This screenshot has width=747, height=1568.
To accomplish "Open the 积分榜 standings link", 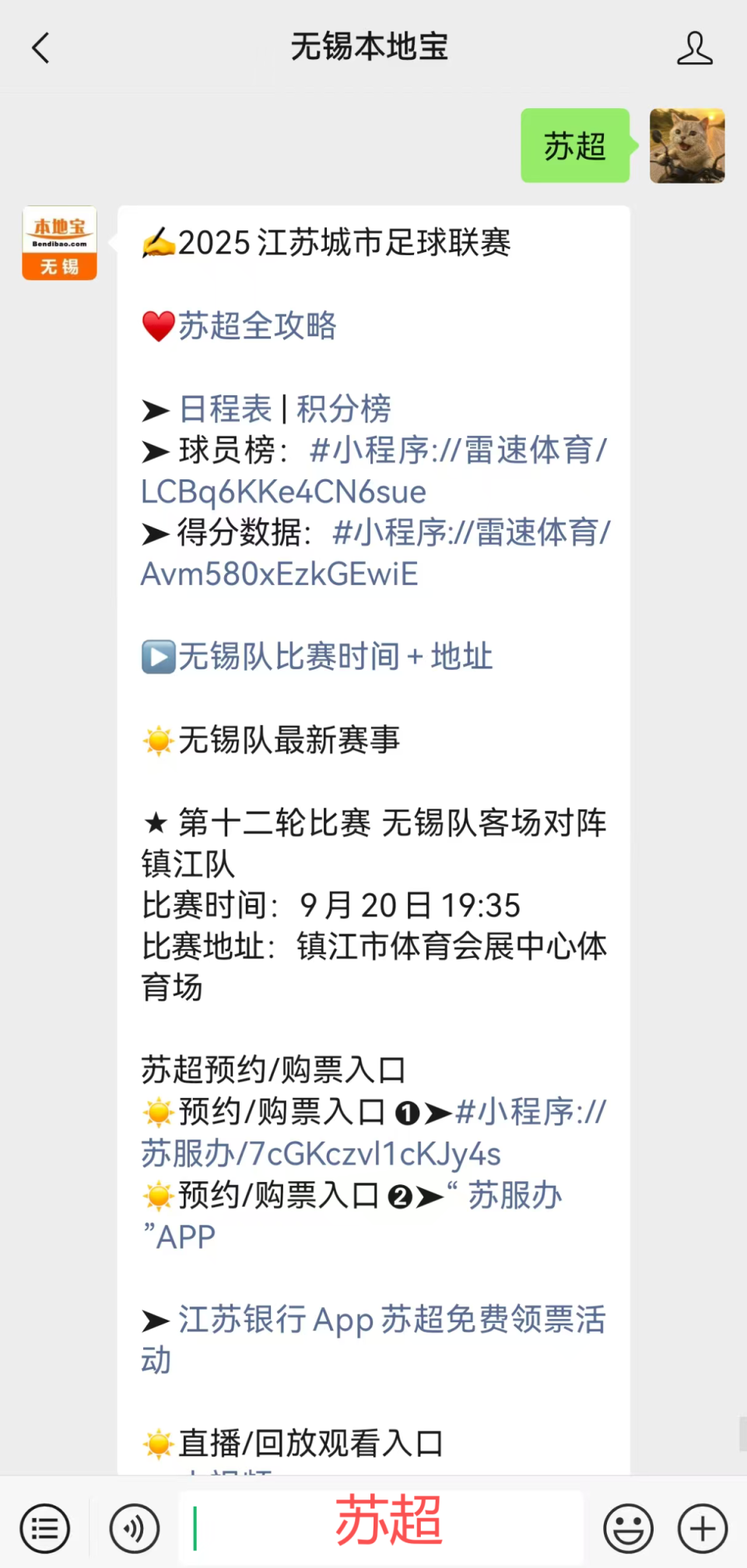I will click(x=344, y=409).
